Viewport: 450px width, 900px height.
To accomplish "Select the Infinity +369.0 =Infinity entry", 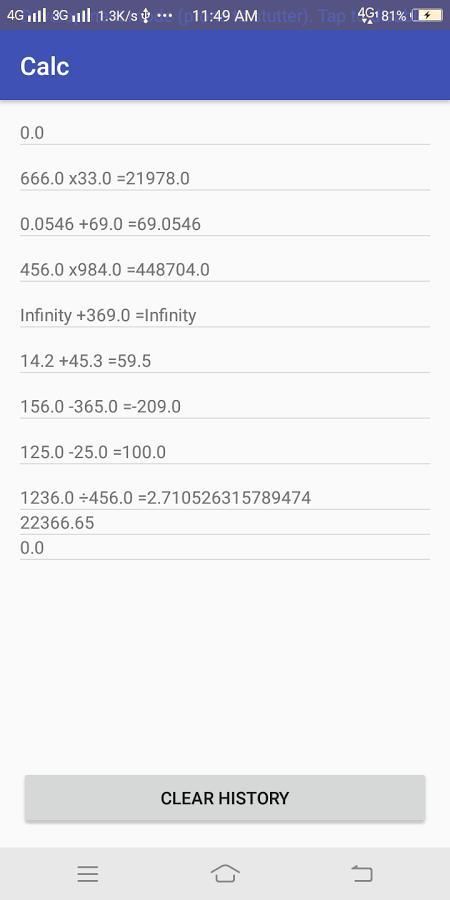I will [x=224, y=315].
